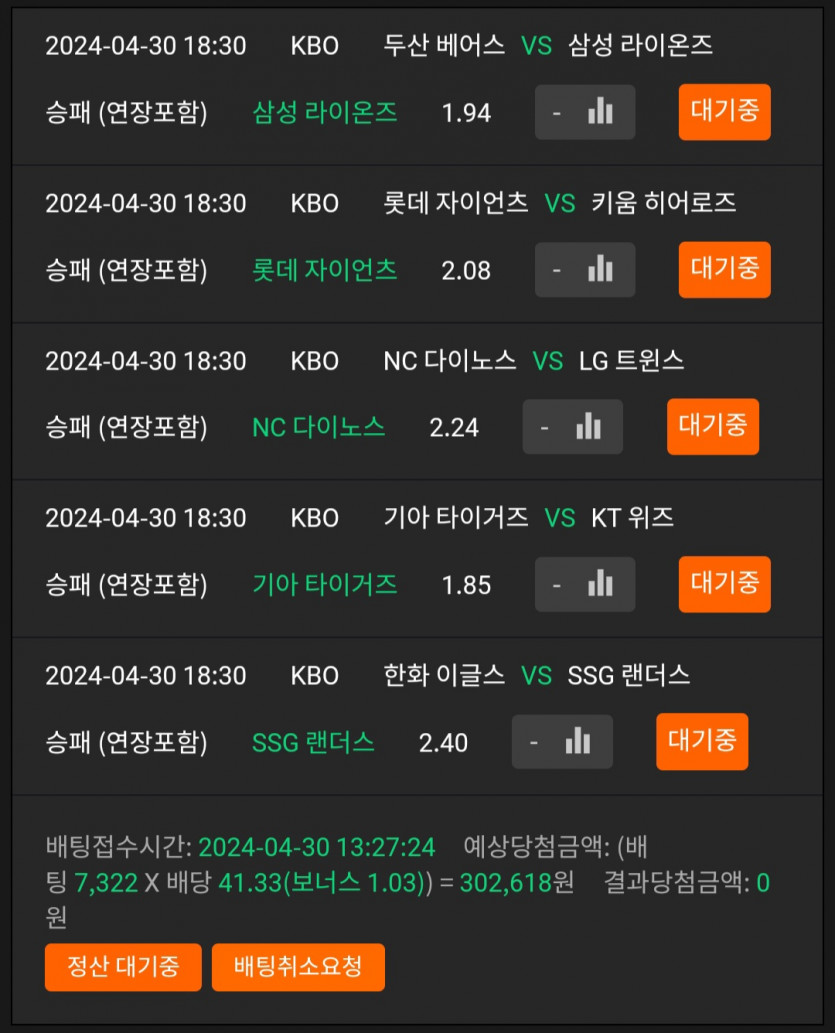
Task: Open stats chart for 삼성 라이온즈 bet
Action: tap(600, 112)
